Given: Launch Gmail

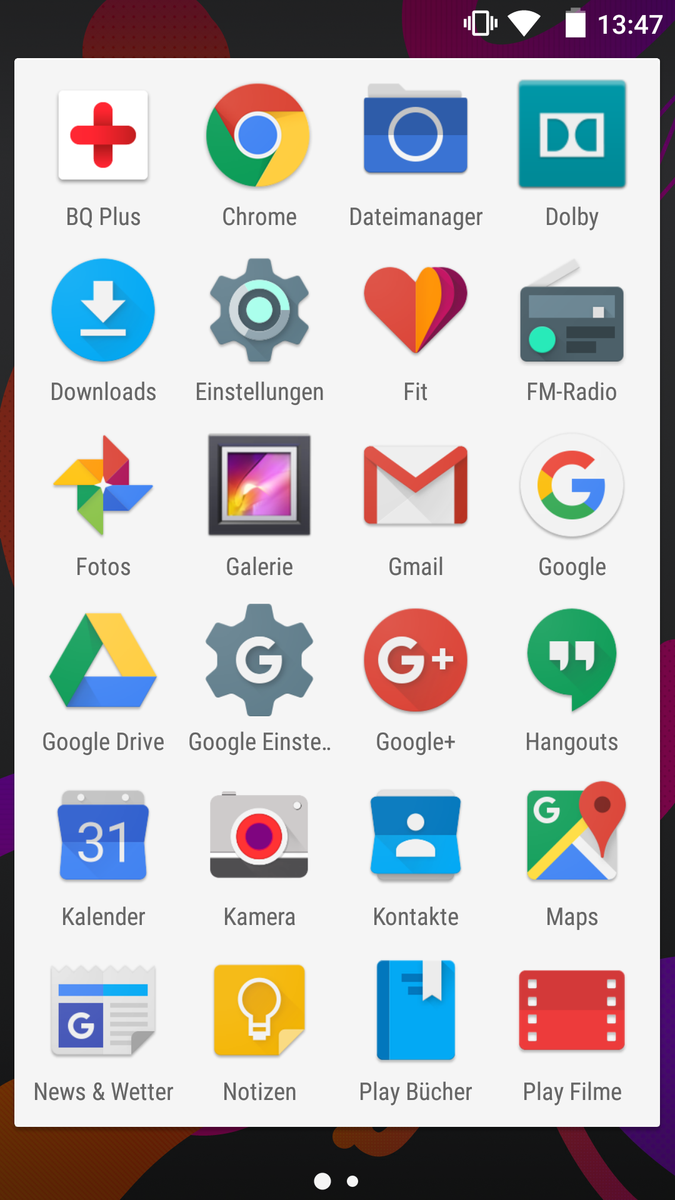Looking at the screenshot, I should (x=415, y=486).
